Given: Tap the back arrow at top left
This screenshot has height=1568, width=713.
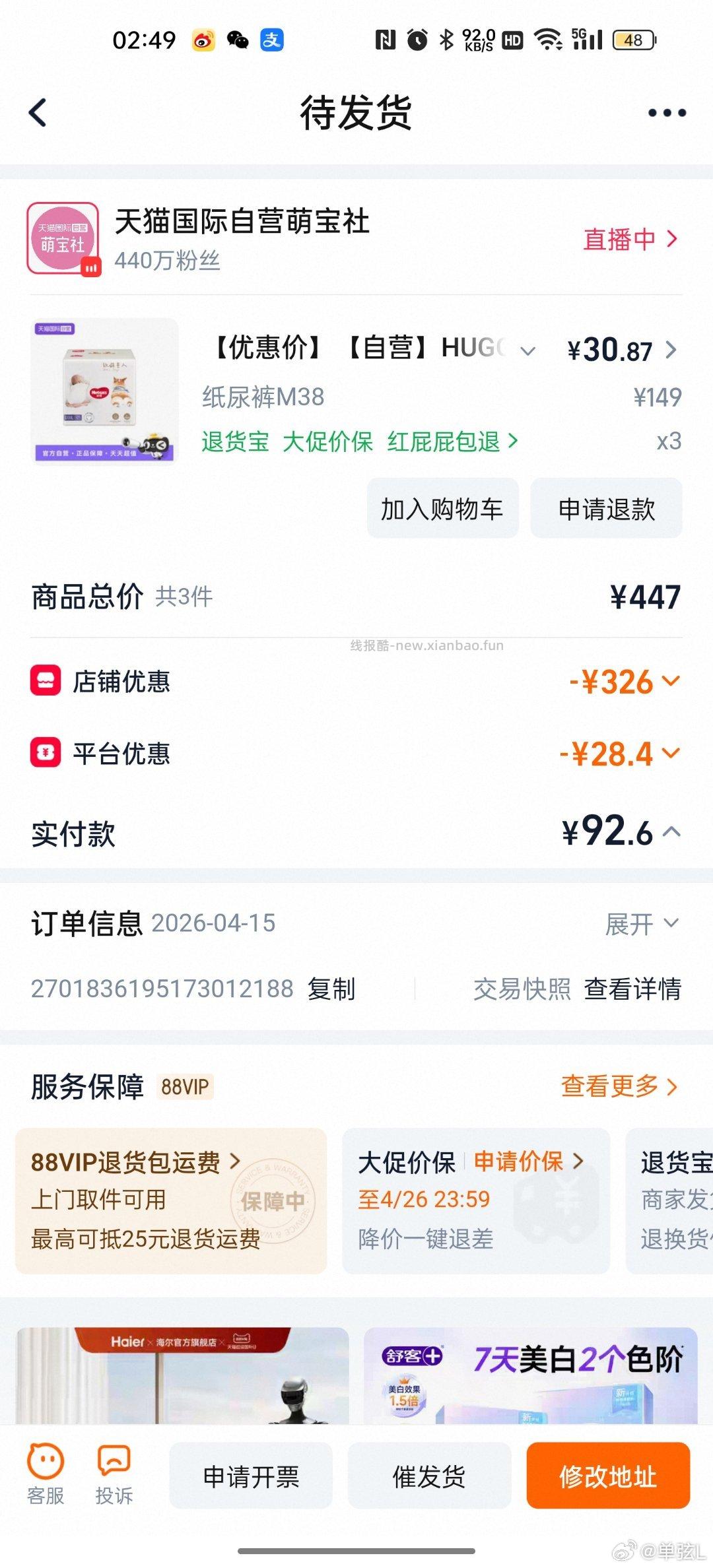Looking at the screenshot, I should click(38, 112).
